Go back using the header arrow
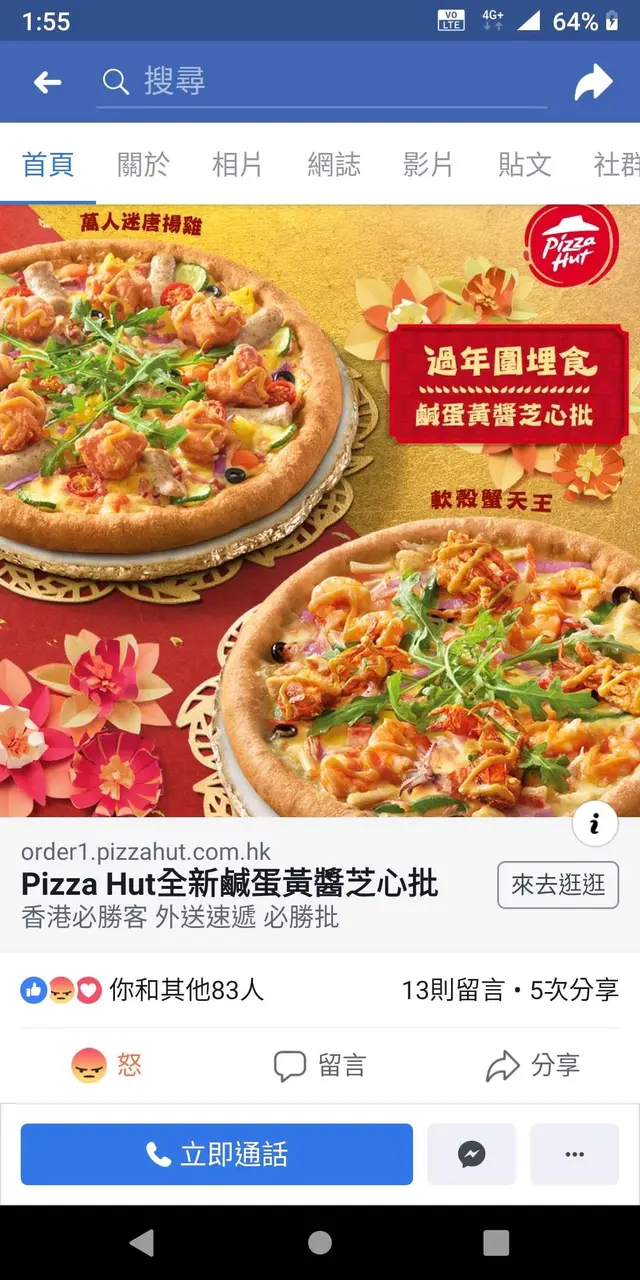This screenshot has height=1280, width=640. [x=47, y=83]
